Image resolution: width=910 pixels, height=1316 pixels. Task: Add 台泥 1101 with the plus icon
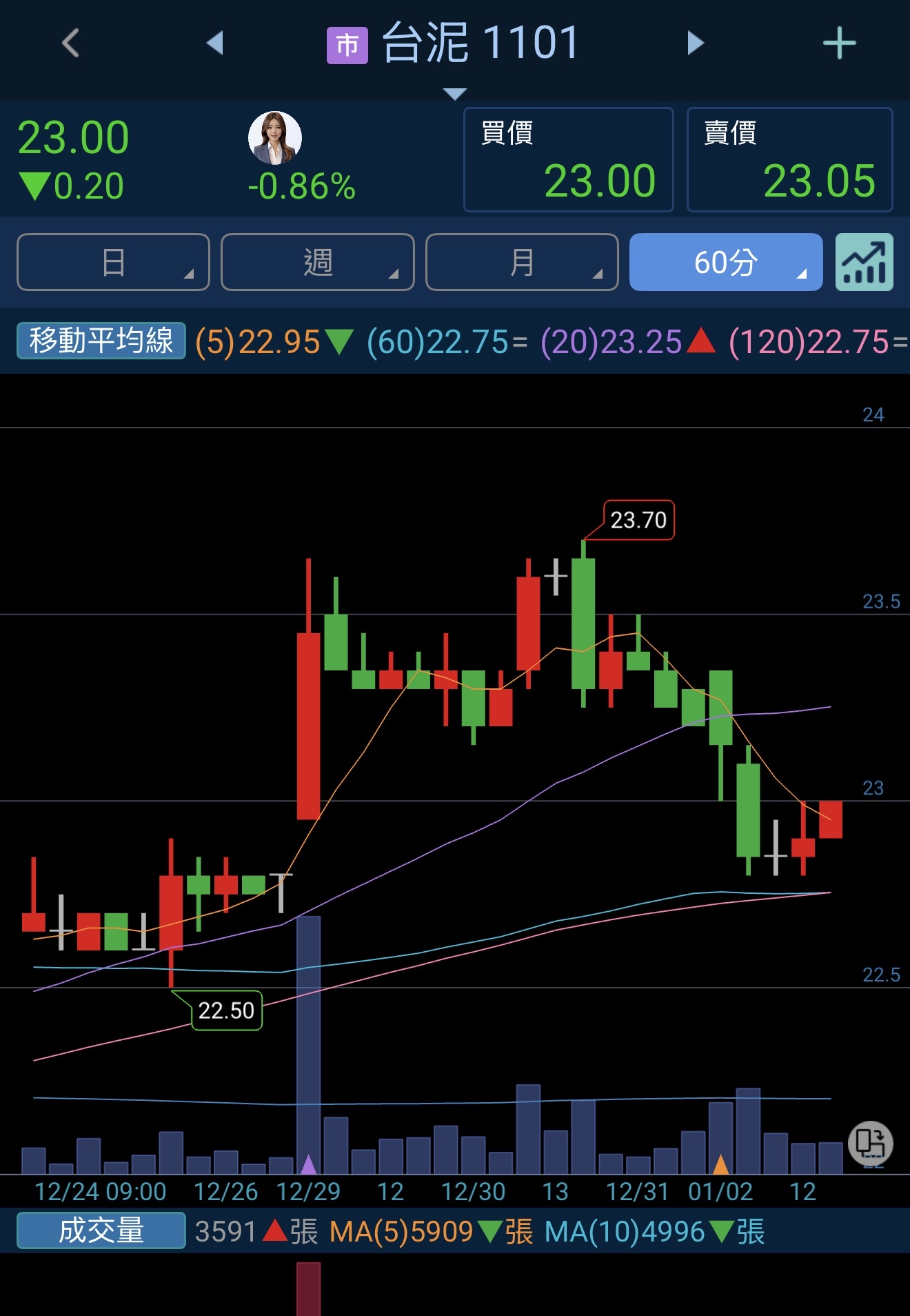coord(839,43)
